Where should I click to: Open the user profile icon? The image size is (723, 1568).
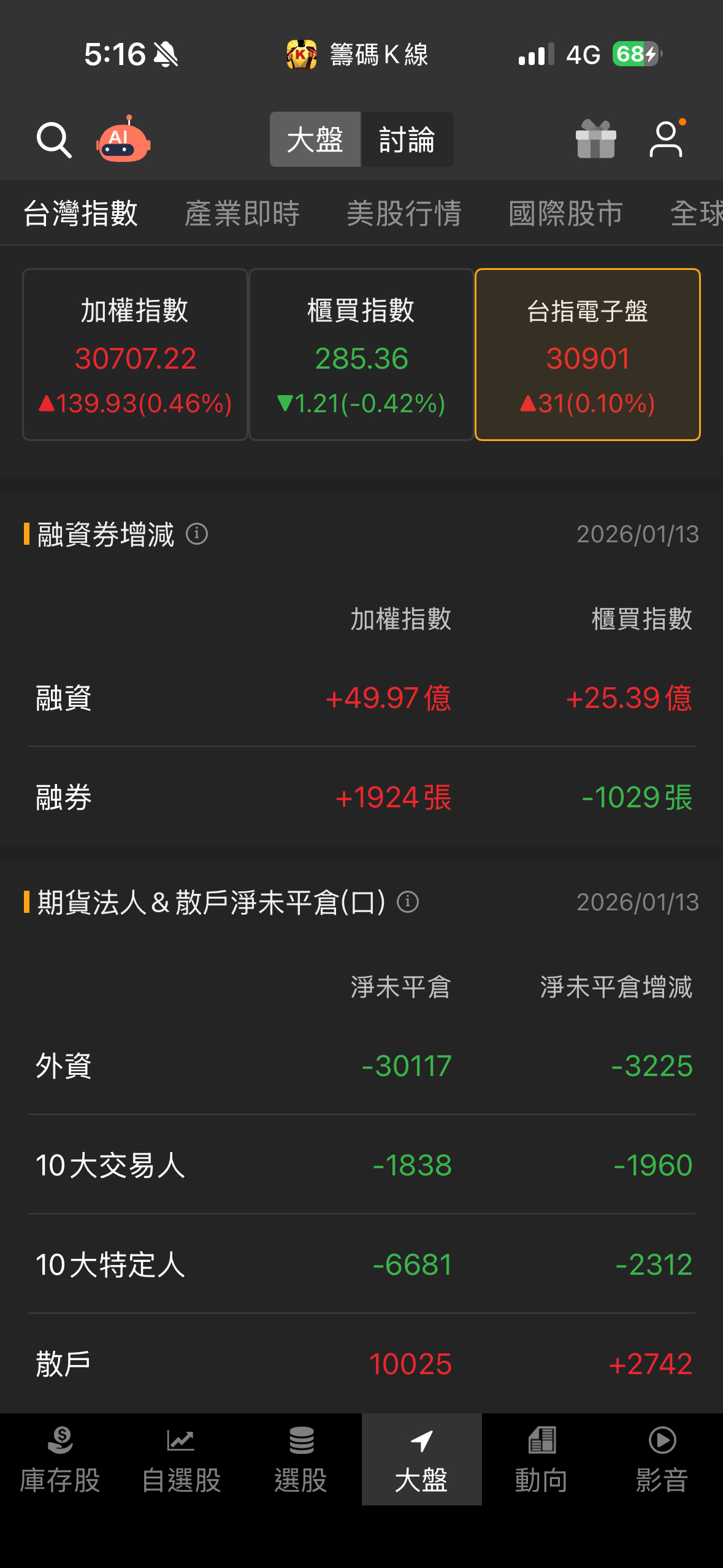(667, 140)
